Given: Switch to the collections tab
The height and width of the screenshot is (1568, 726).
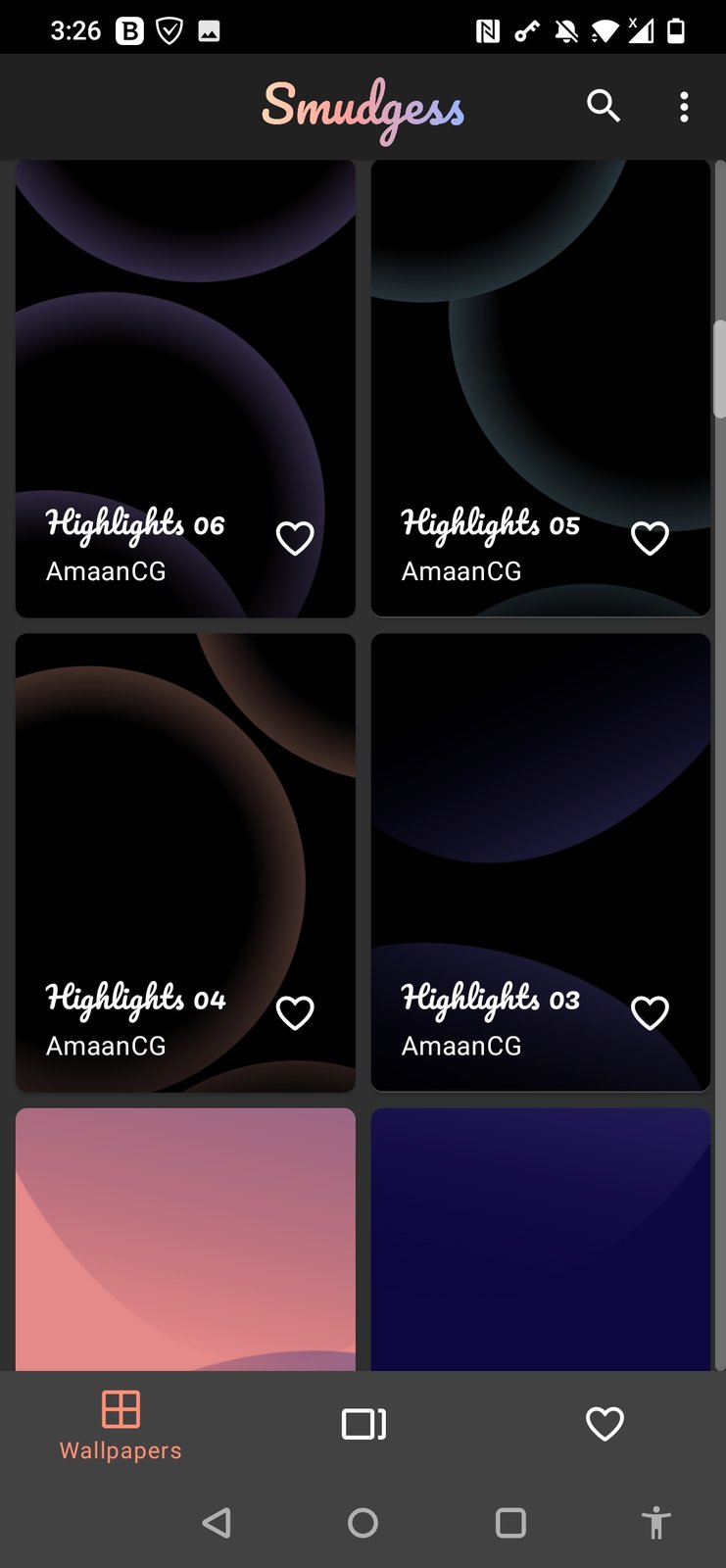Looking at the screenshot, I should coord(363,1424).
